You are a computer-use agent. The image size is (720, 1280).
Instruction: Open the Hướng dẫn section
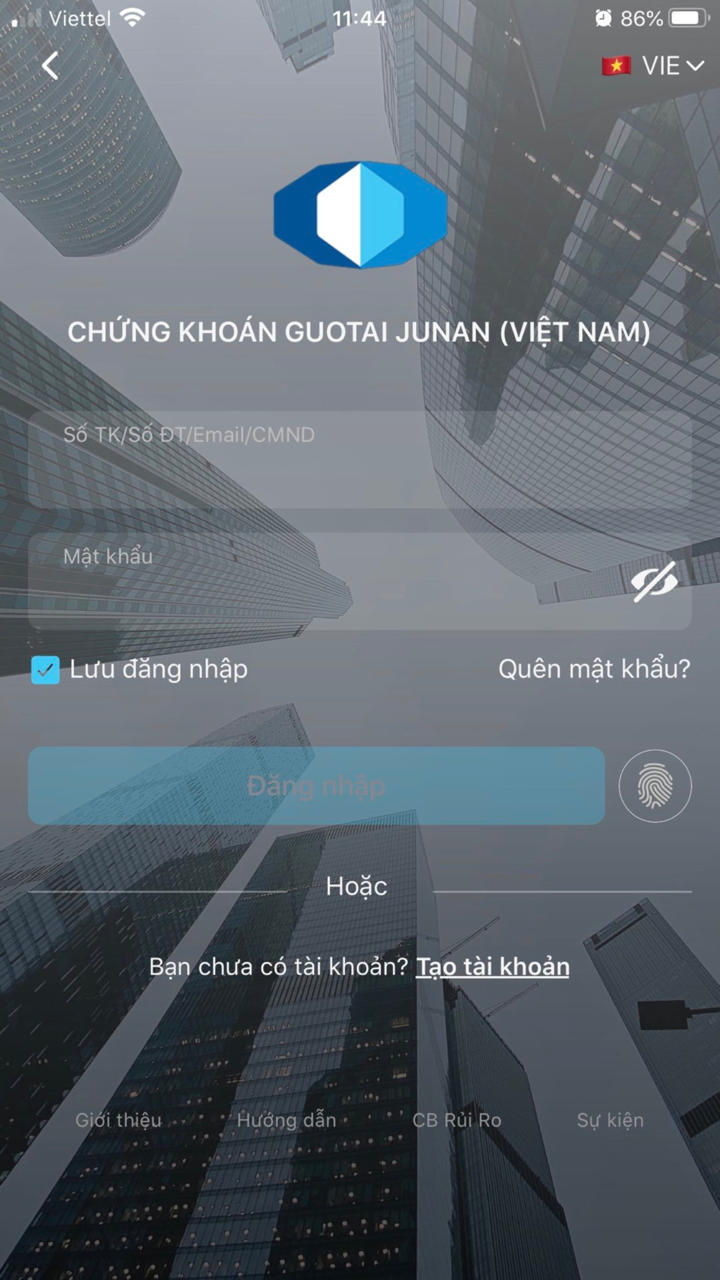(286, 1120)
